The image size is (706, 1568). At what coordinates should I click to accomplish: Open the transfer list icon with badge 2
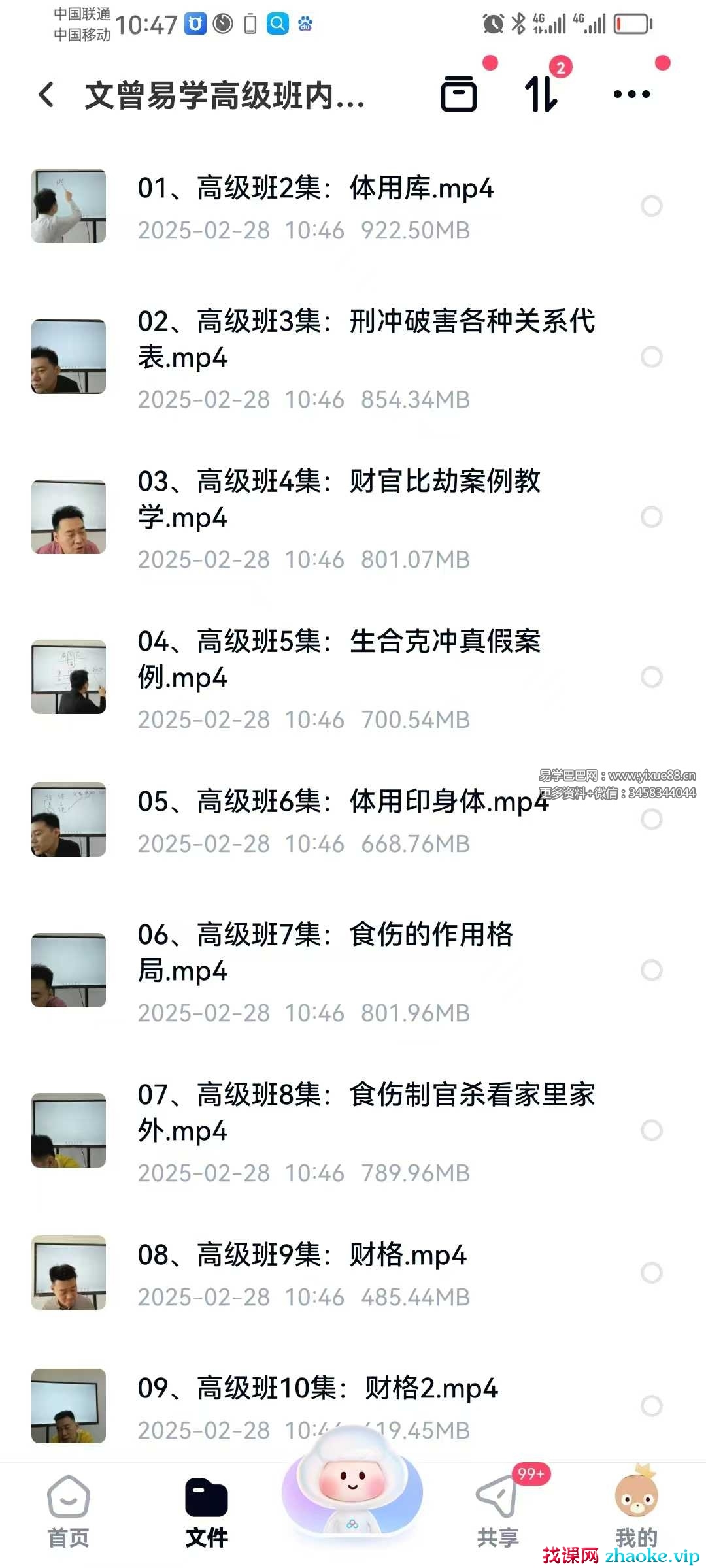[x=541, y=94]
